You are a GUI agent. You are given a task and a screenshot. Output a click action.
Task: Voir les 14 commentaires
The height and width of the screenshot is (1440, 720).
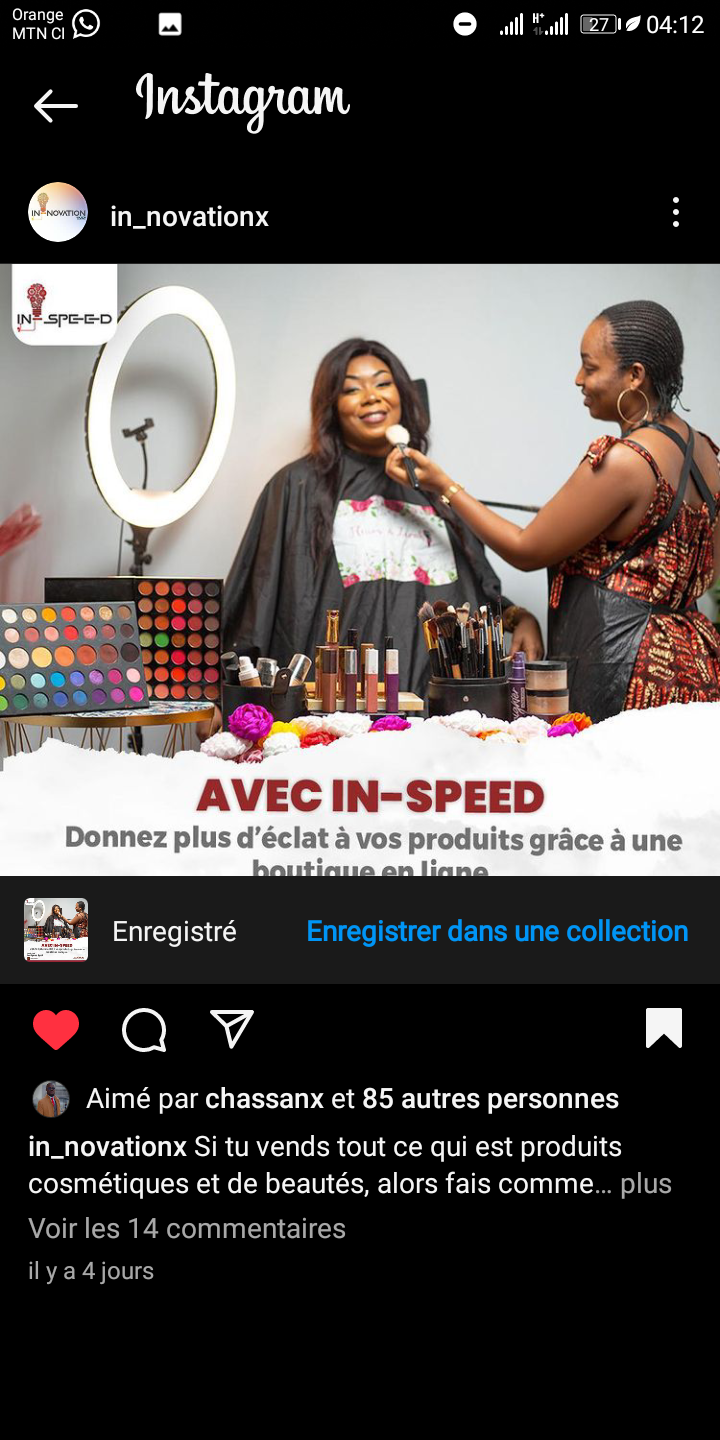coord(187,1228)
